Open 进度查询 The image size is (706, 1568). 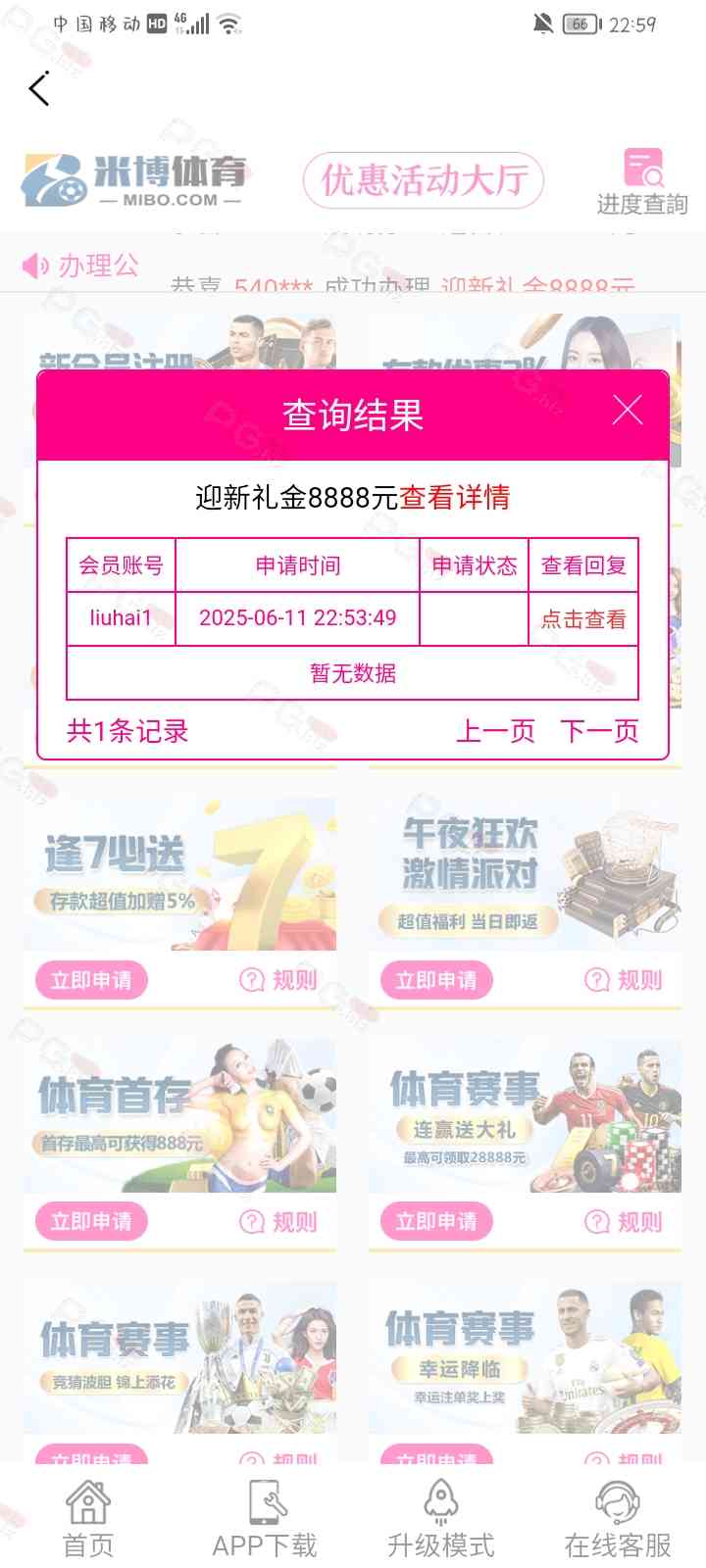(642, 182)
